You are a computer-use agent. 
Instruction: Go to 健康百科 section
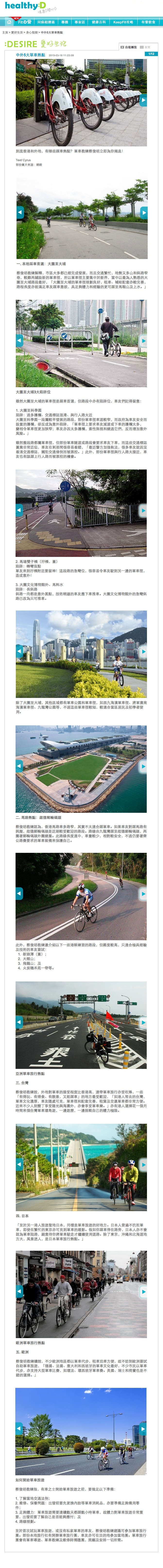tap(99, 22)
